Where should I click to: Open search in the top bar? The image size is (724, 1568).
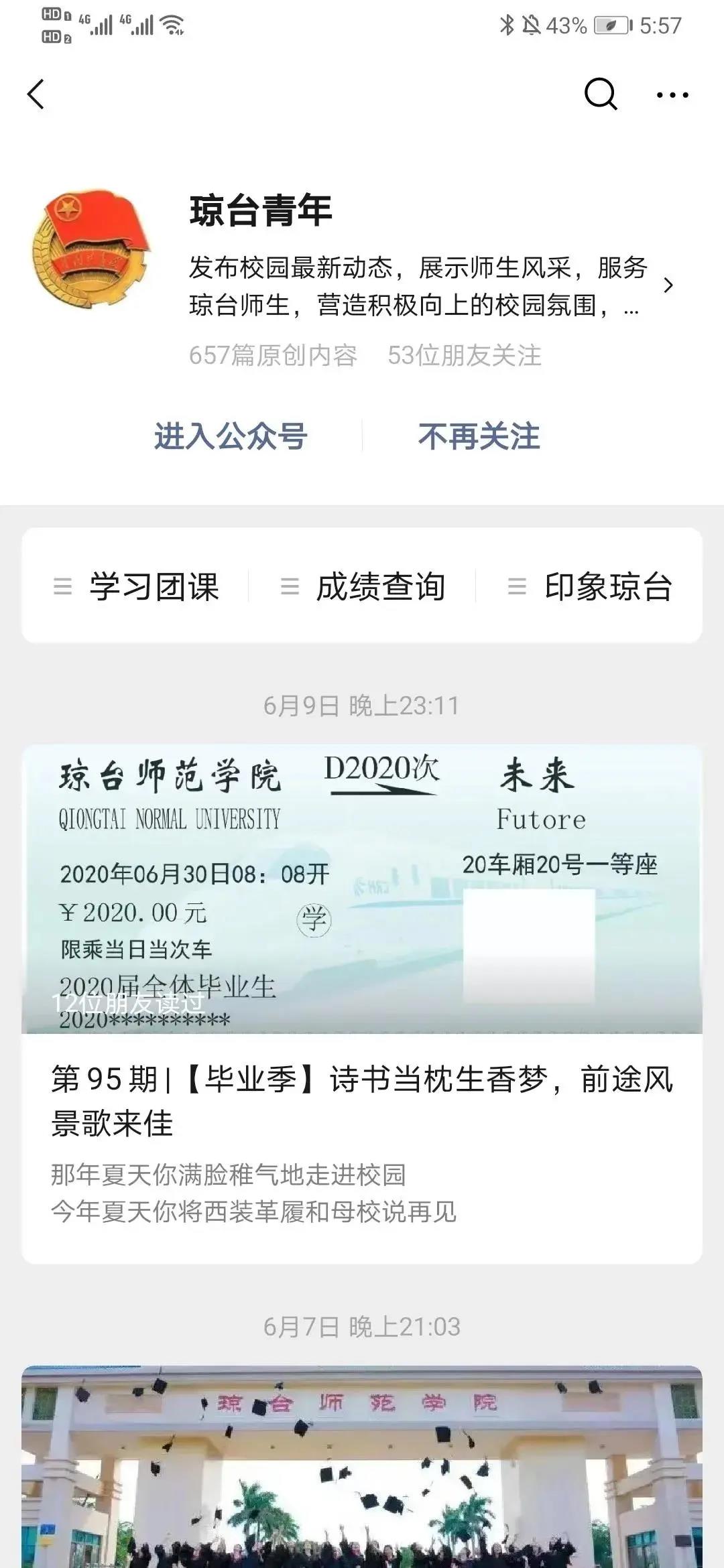[x=600, y=94]
